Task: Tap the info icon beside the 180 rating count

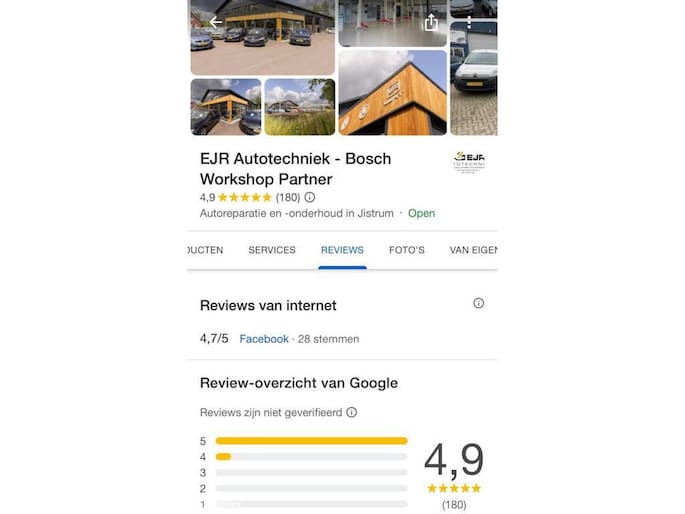Action: [310, 198]
